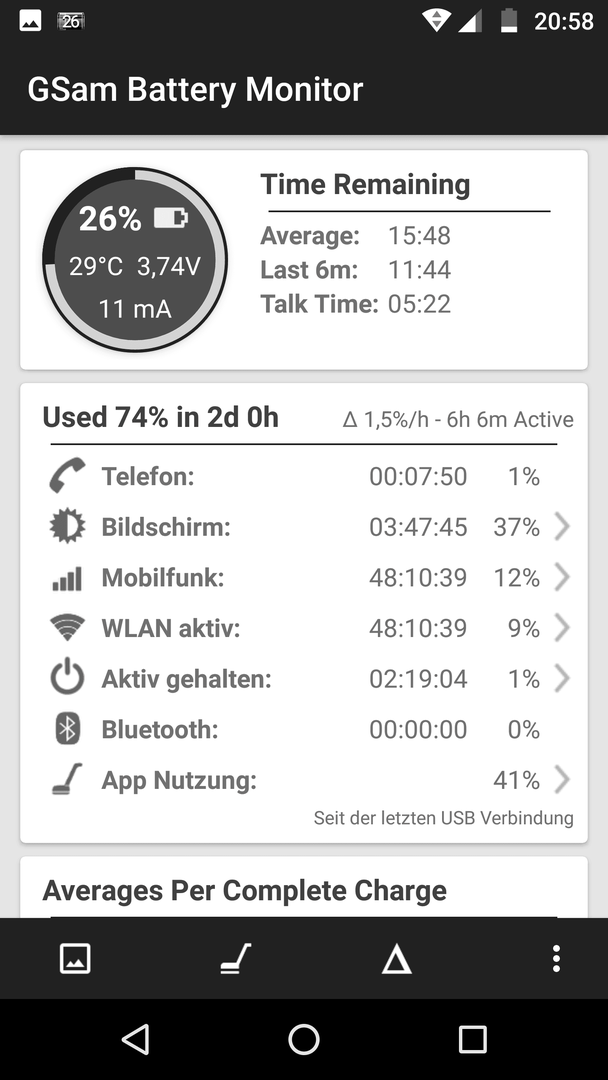The width and height of the screenshot is (608, 1080).
Task: Open app usage sucker icon in bottom toolbar
Action: (235, 958)
